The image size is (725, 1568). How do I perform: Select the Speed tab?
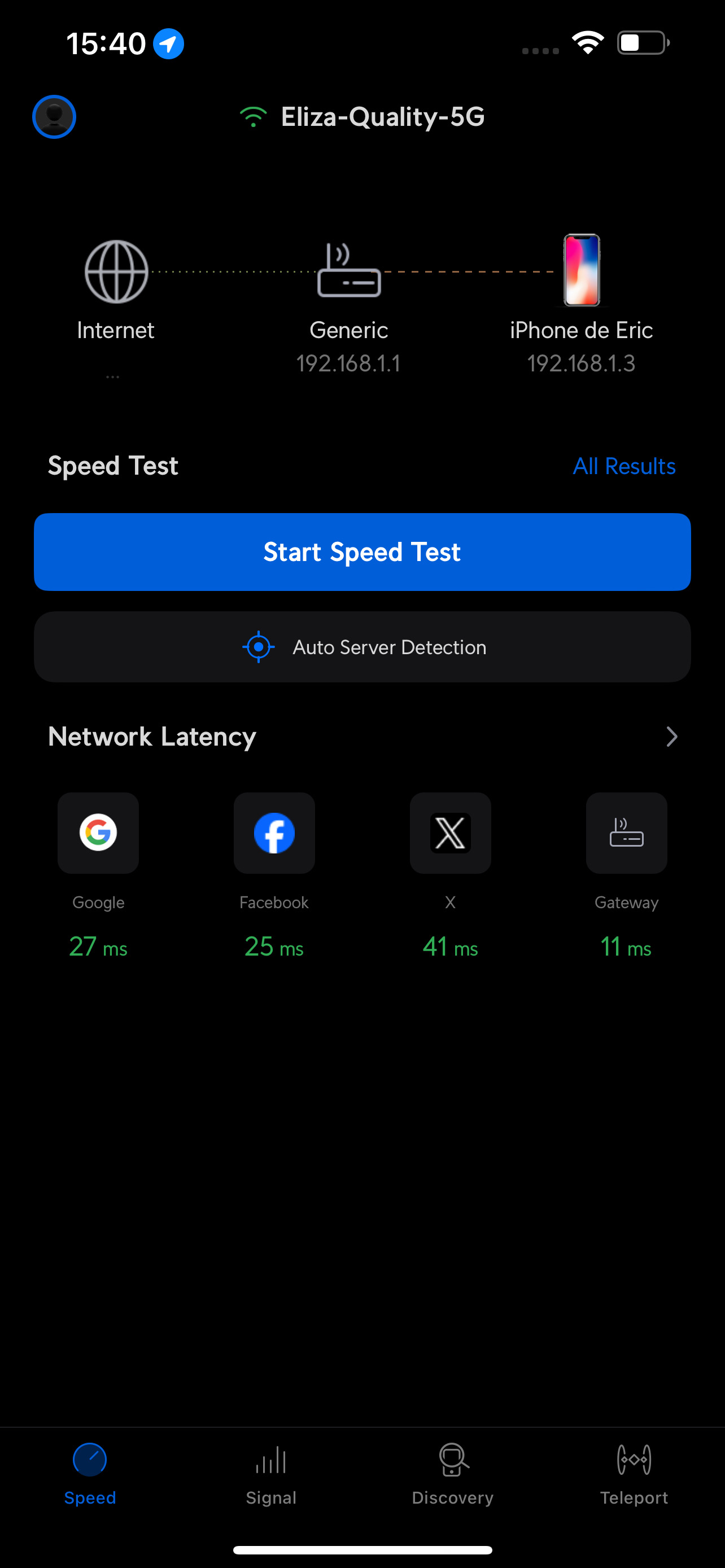click(x=90, y=1474)
